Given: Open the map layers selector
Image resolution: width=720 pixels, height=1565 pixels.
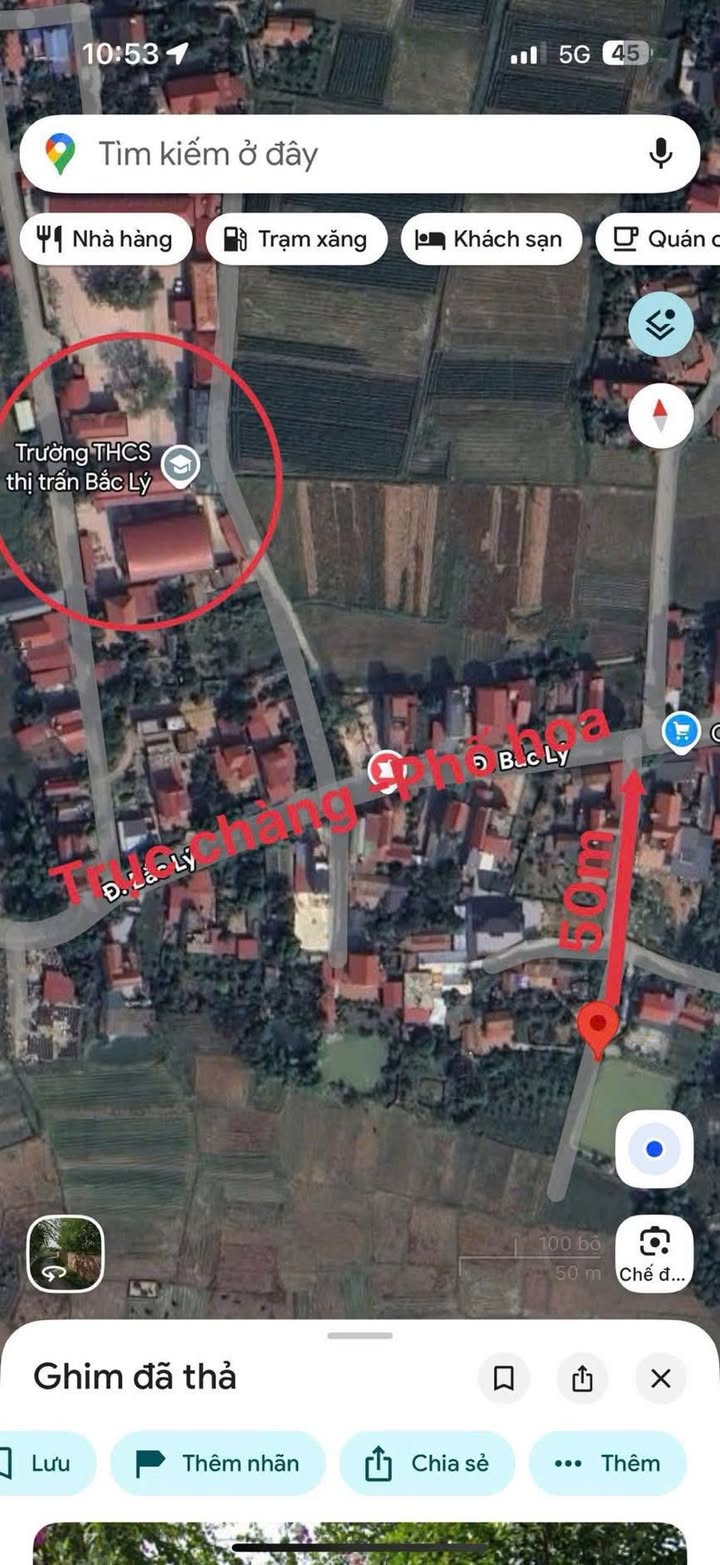Looking at the screenshot, I should (660, 324).
